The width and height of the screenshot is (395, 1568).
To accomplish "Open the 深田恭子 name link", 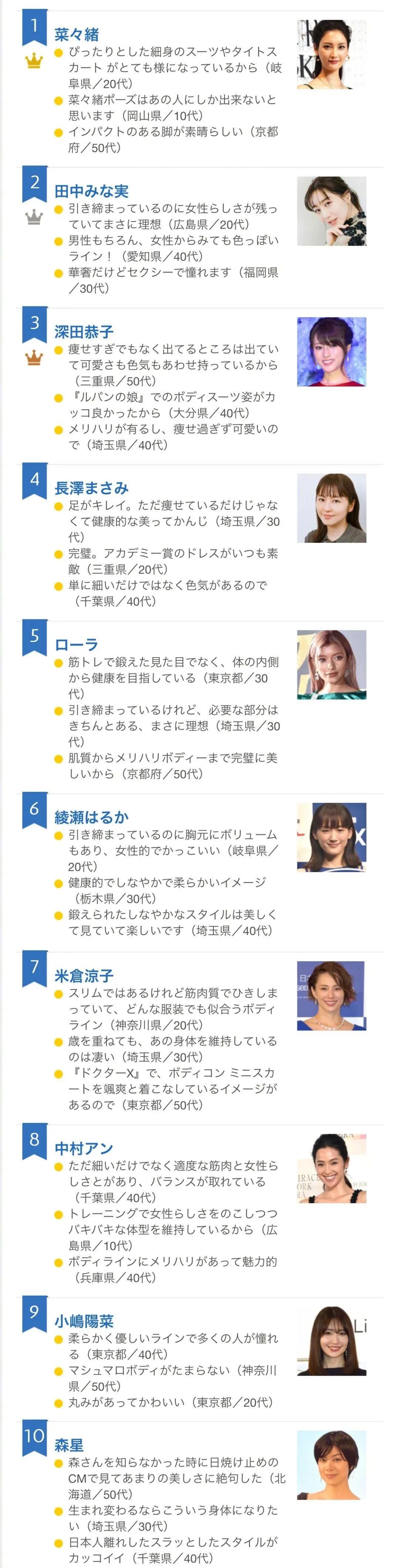I will click(84, 332).
